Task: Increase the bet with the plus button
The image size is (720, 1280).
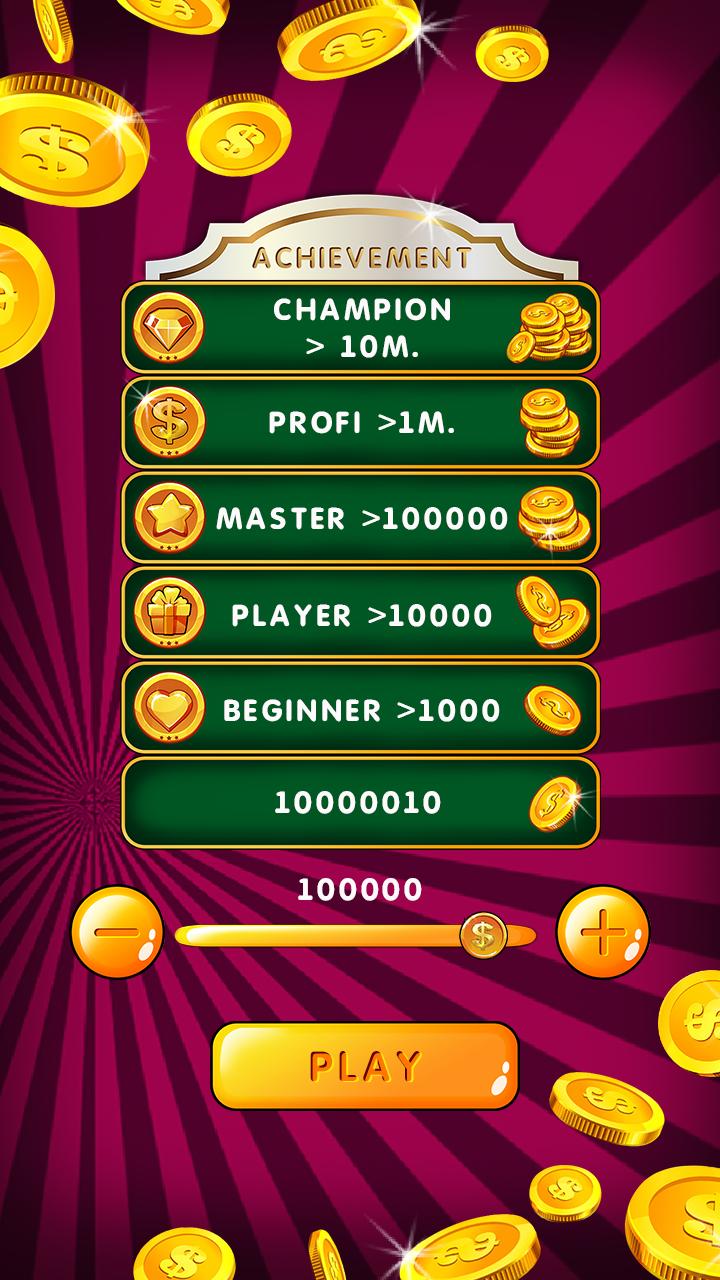Action: (602, 933)
